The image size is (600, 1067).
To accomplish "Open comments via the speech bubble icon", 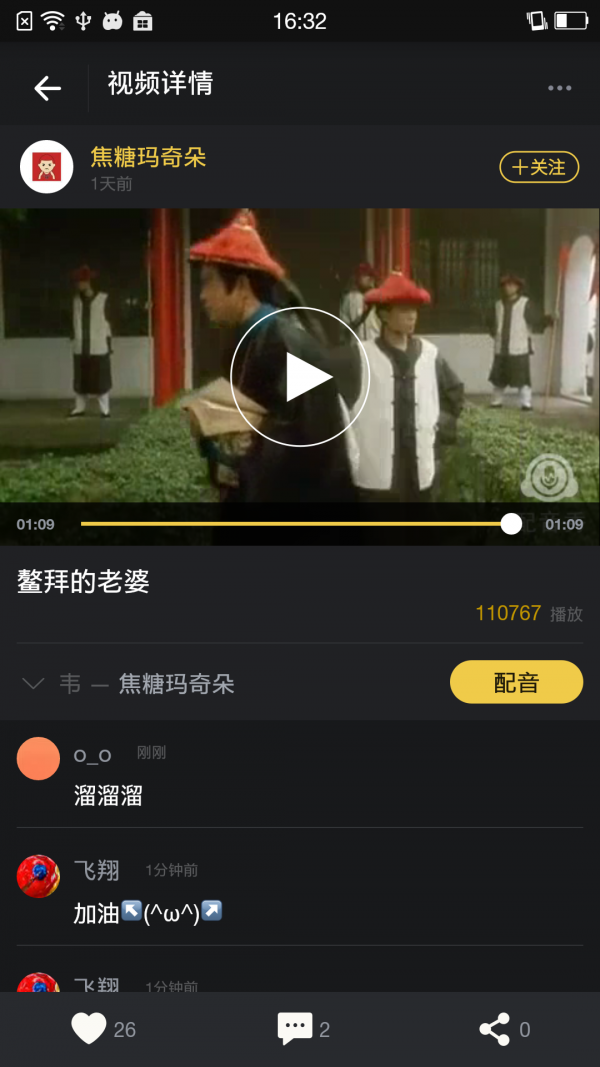I will [295, 1029].
